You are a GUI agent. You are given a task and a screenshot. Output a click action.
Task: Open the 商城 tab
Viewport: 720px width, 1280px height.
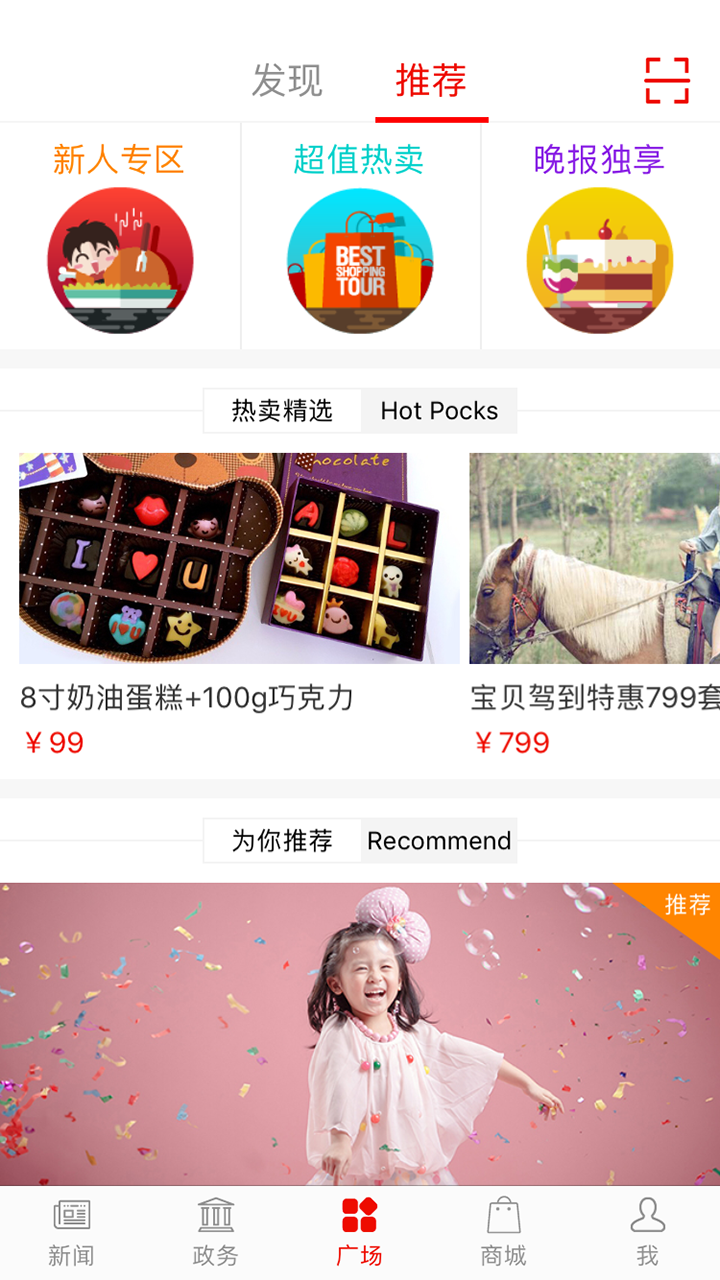503,1232
